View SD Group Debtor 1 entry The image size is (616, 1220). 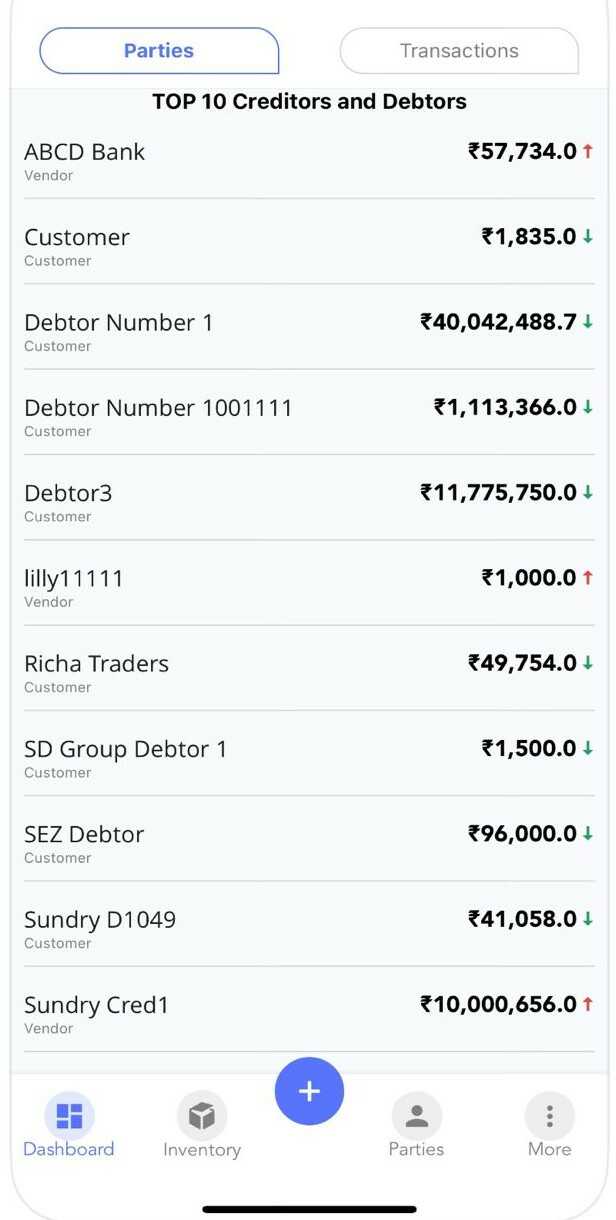(x=308, y=758)
